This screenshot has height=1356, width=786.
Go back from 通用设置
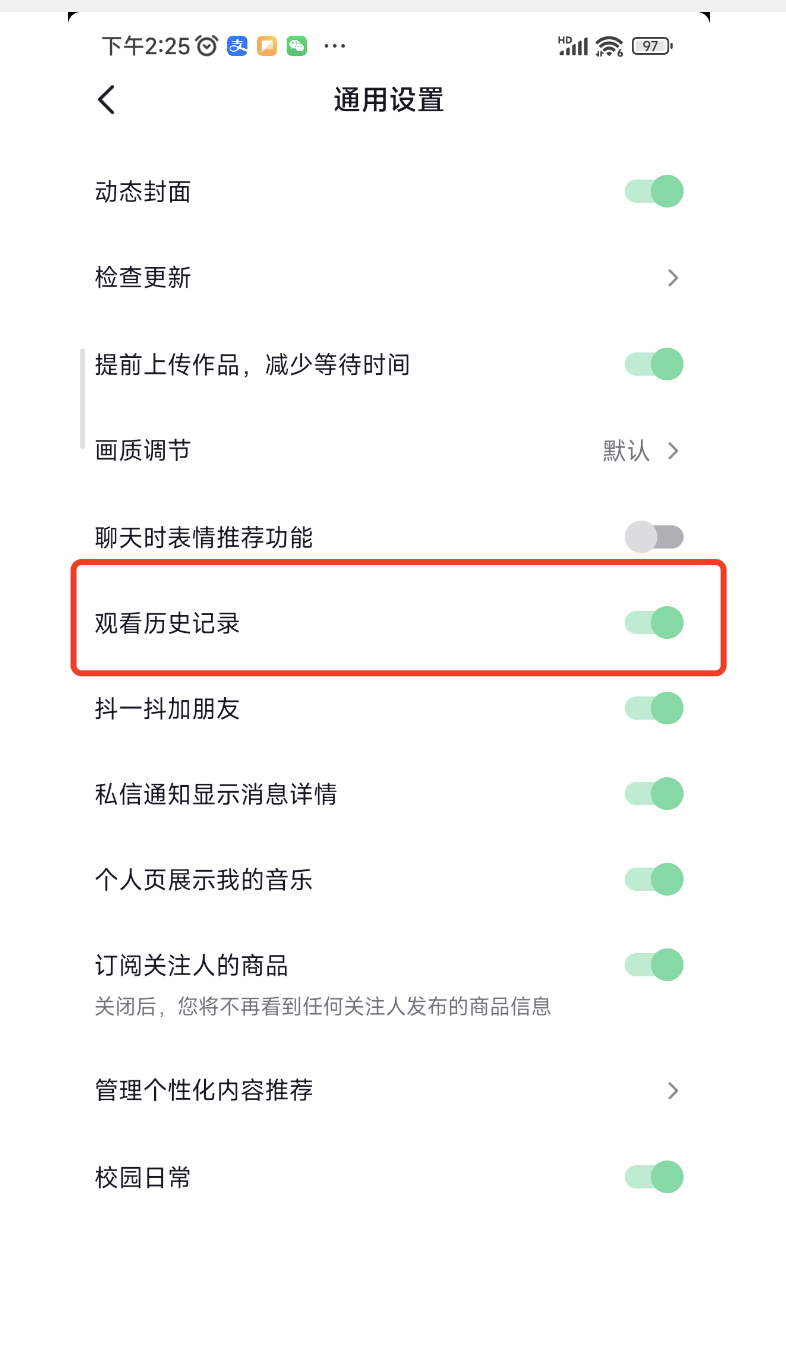107,100
